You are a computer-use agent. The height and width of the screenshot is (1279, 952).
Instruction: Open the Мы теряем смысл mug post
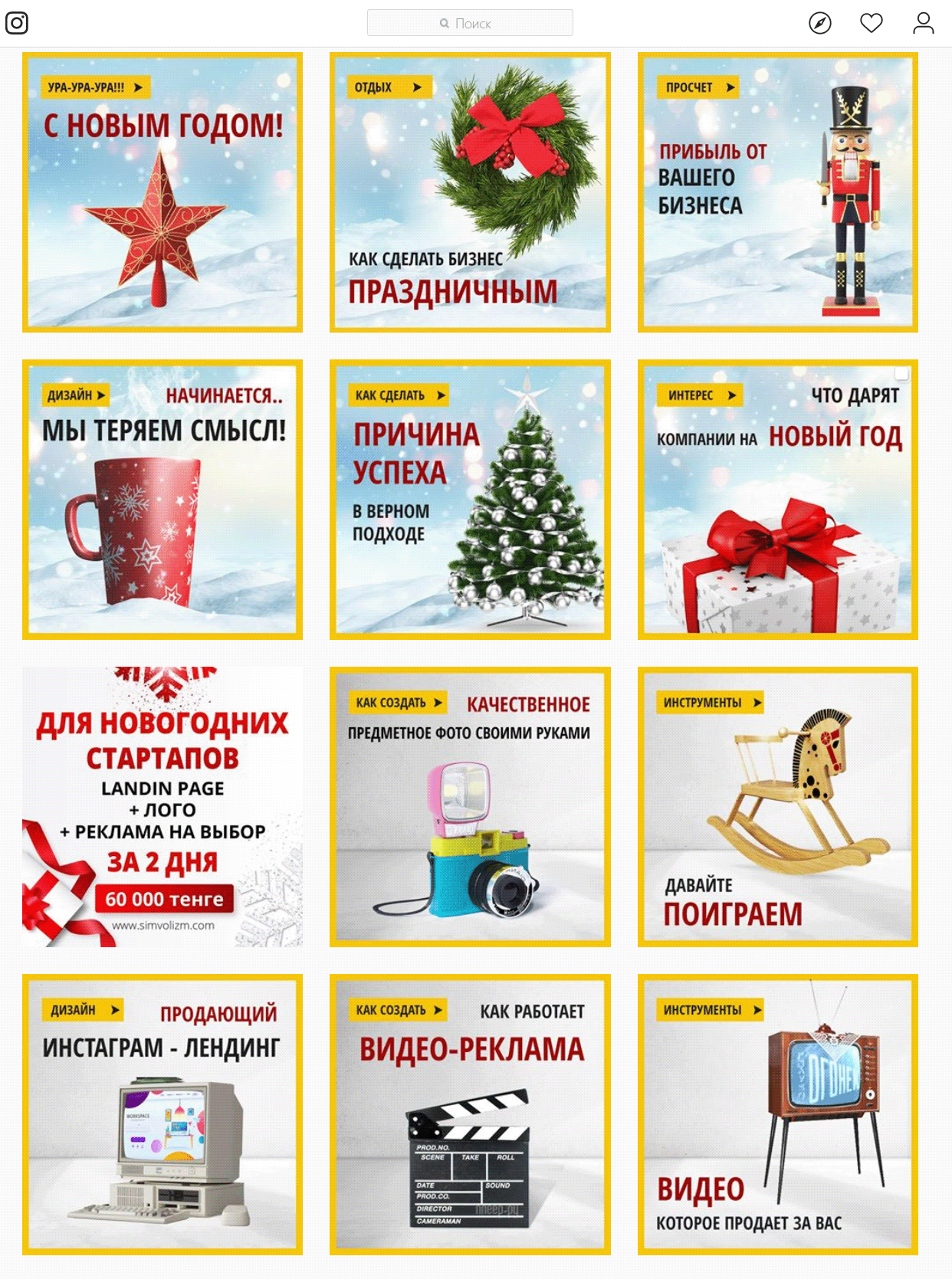pyautogui.click(x=162, y=500)
